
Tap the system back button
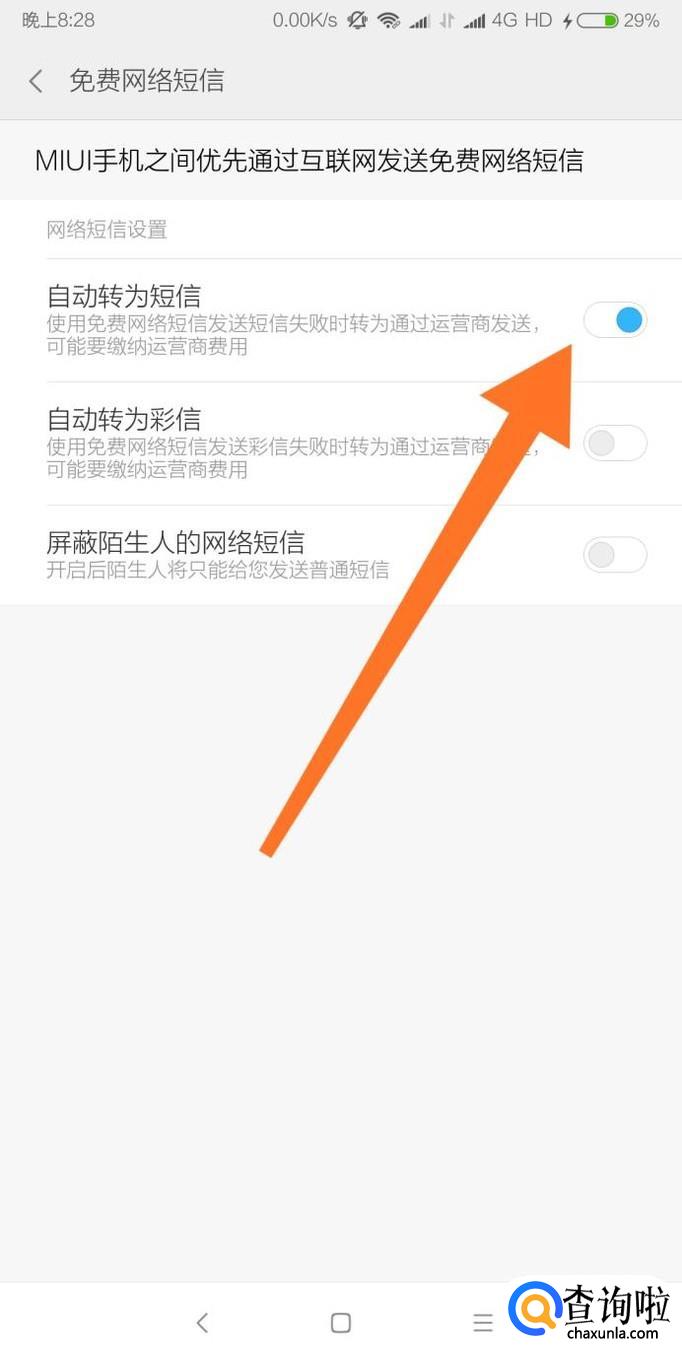202,1323
